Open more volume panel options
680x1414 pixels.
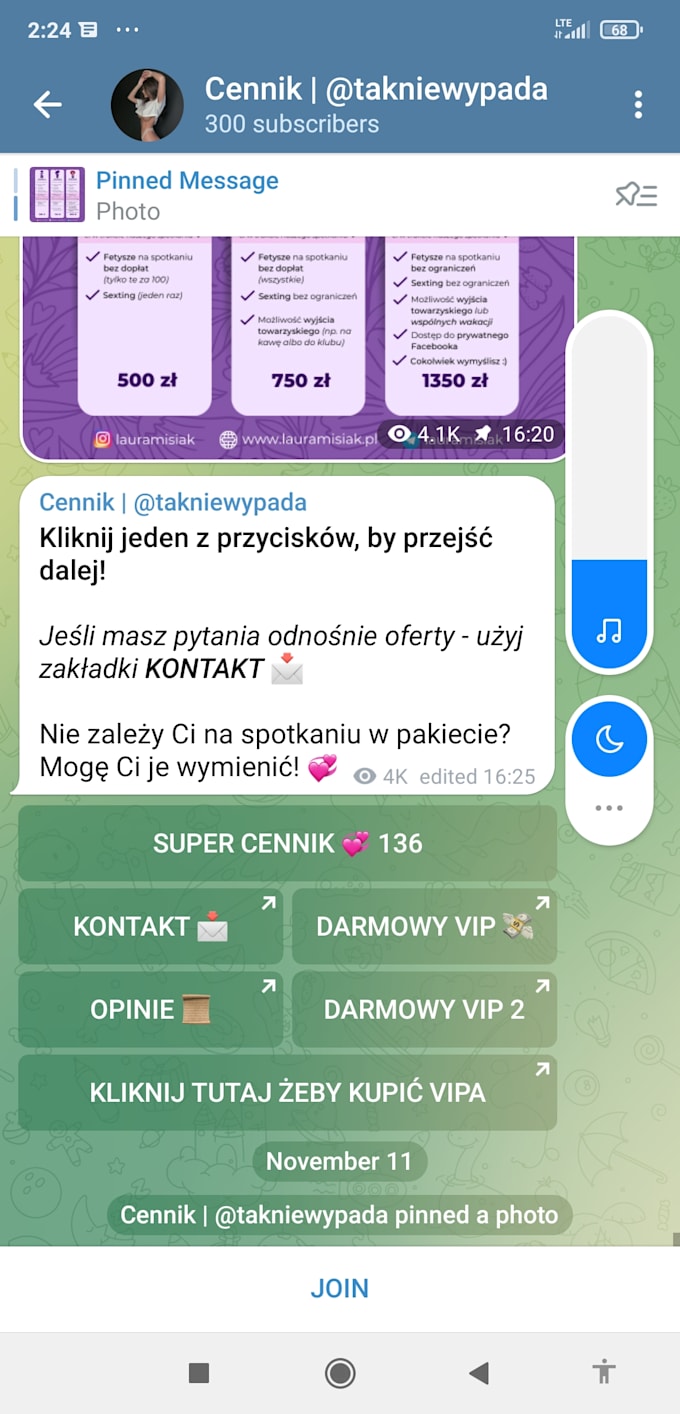click(609, 808)
